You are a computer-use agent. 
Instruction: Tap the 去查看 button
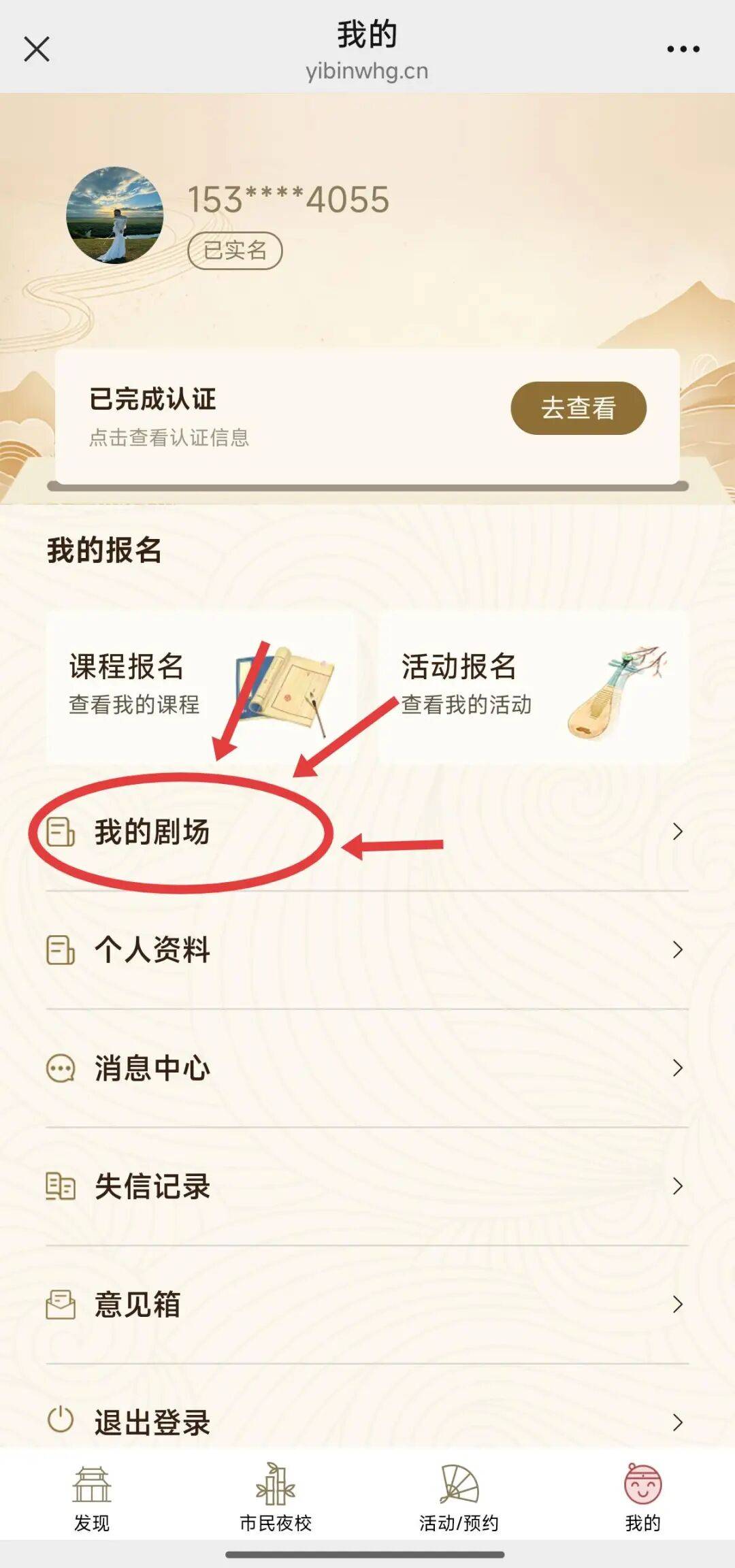click(578, 408)
